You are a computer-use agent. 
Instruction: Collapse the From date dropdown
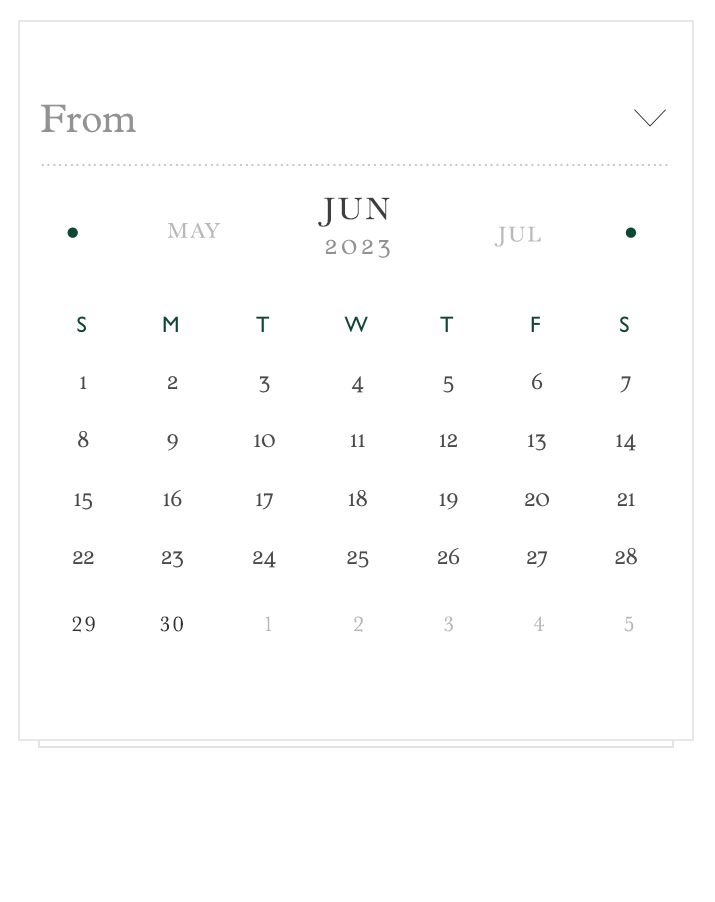pyautogui.click(x=649, y=118)
